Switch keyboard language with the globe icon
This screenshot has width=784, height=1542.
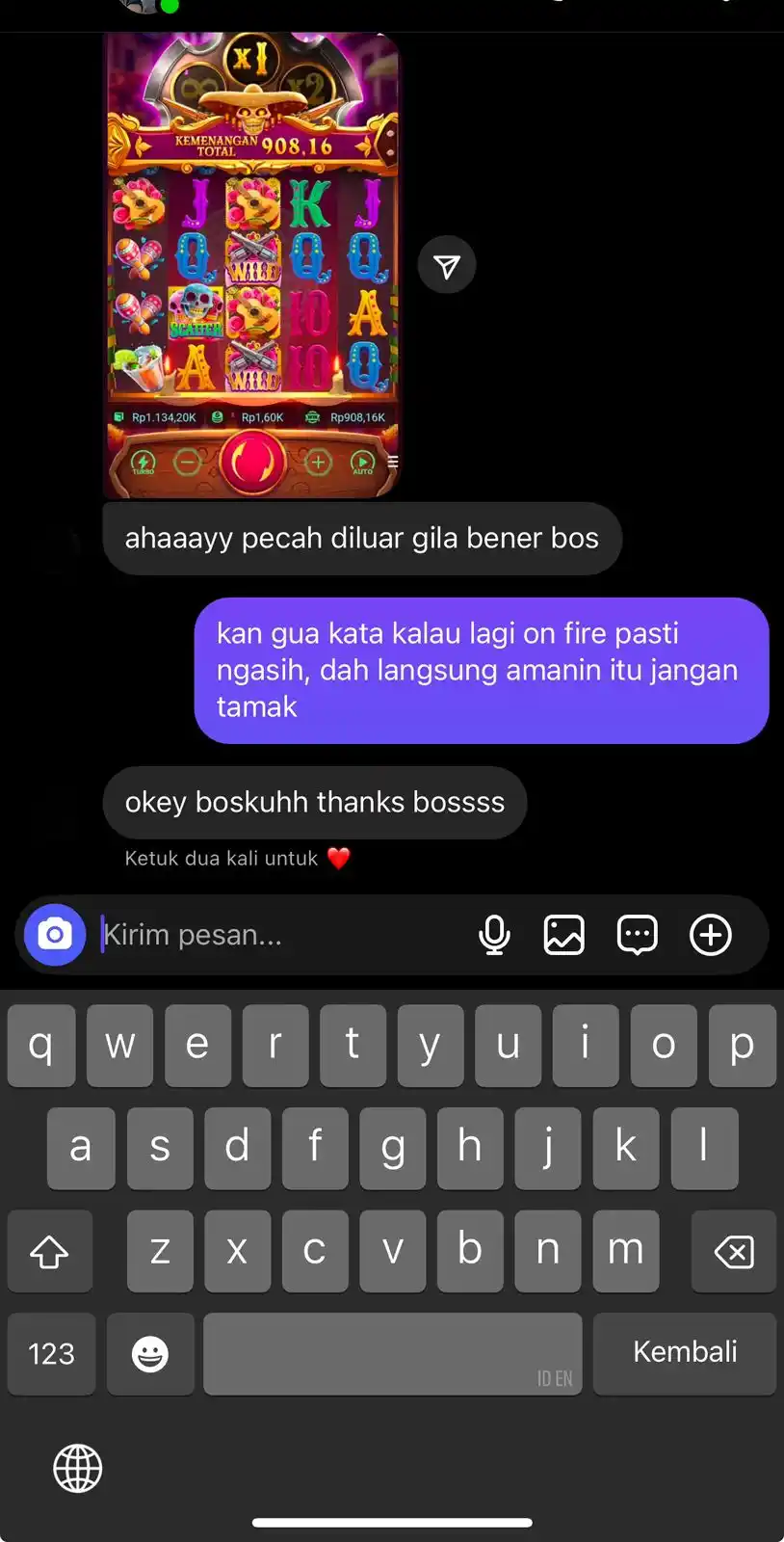click(76, 1468)
